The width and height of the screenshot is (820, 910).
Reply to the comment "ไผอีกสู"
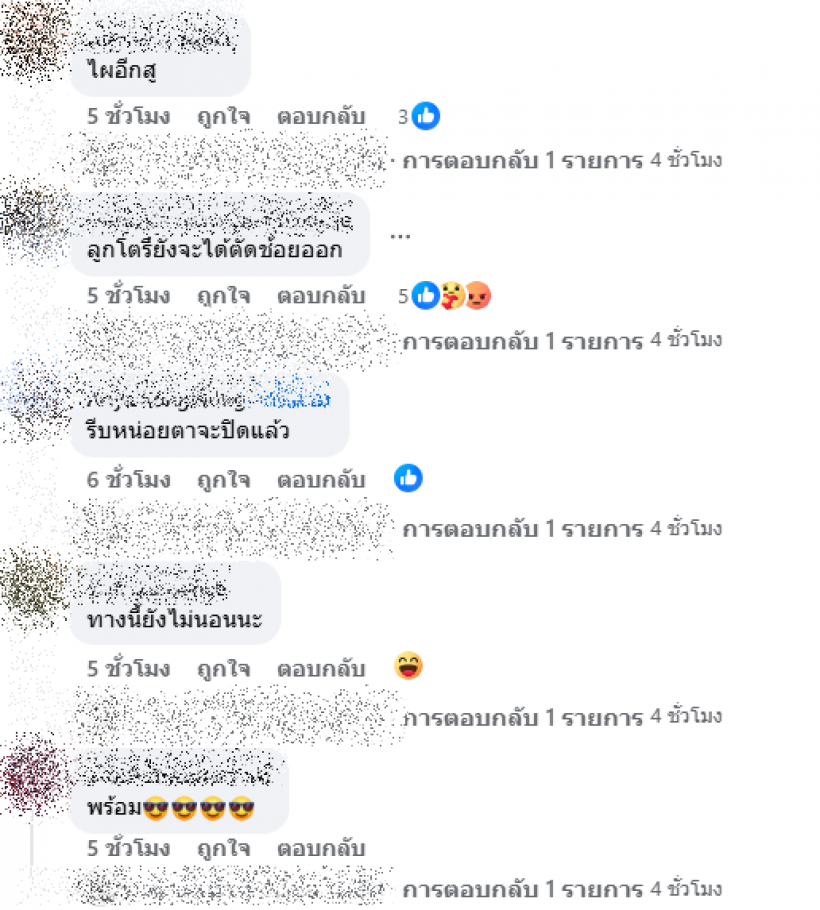point(321,116)
